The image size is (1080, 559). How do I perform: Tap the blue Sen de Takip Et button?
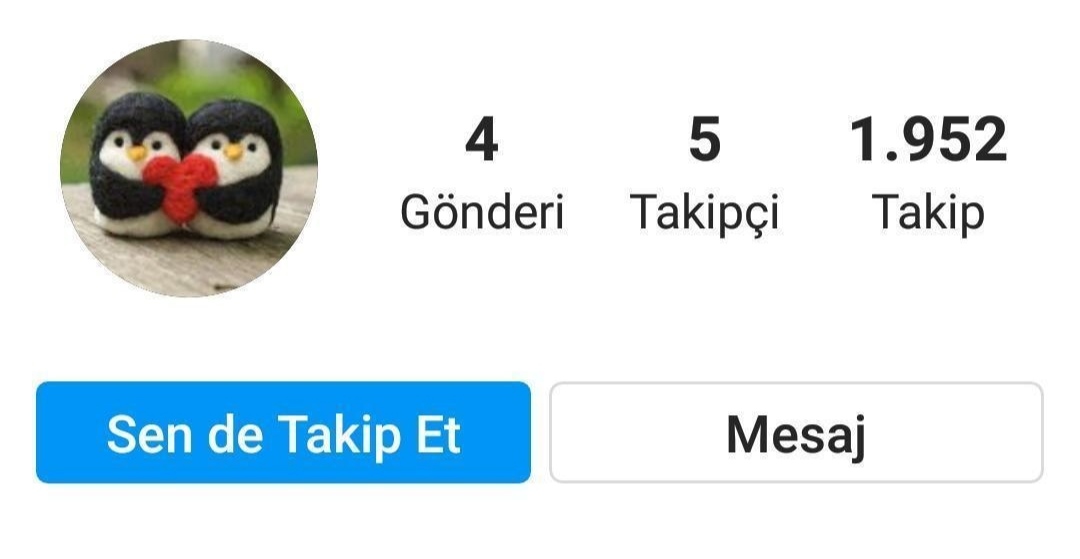click(x=283, y=432)
